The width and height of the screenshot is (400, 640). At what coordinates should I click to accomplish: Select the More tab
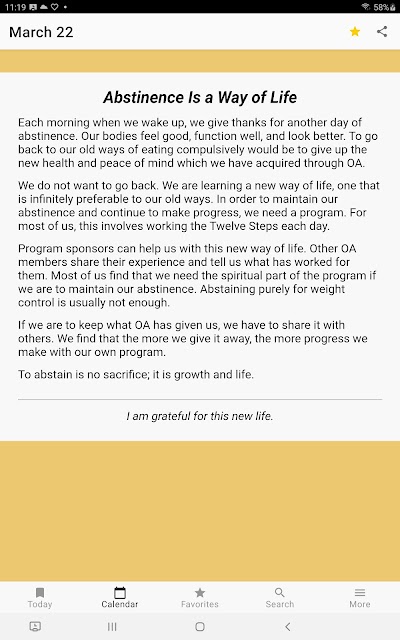click(360, 598)
